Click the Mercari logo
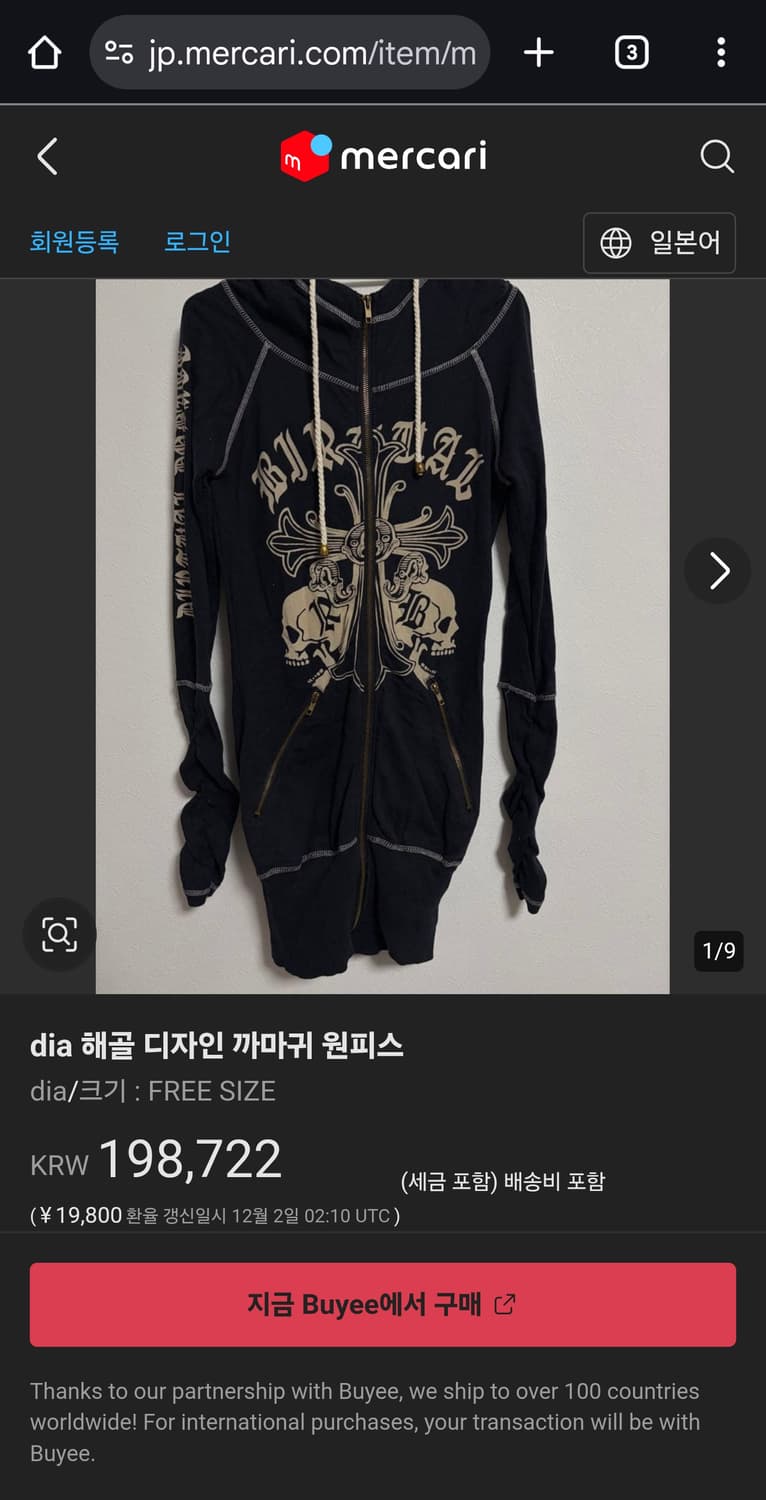 tap(383, 156)
